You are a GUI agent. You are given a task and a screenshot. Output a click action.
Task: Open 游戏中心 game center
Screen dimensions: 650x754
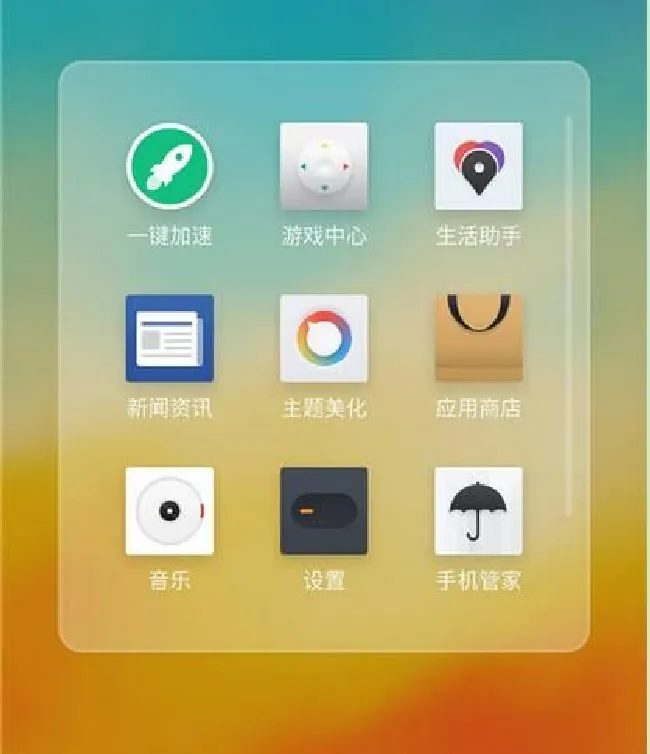click(x=324, y=166)
